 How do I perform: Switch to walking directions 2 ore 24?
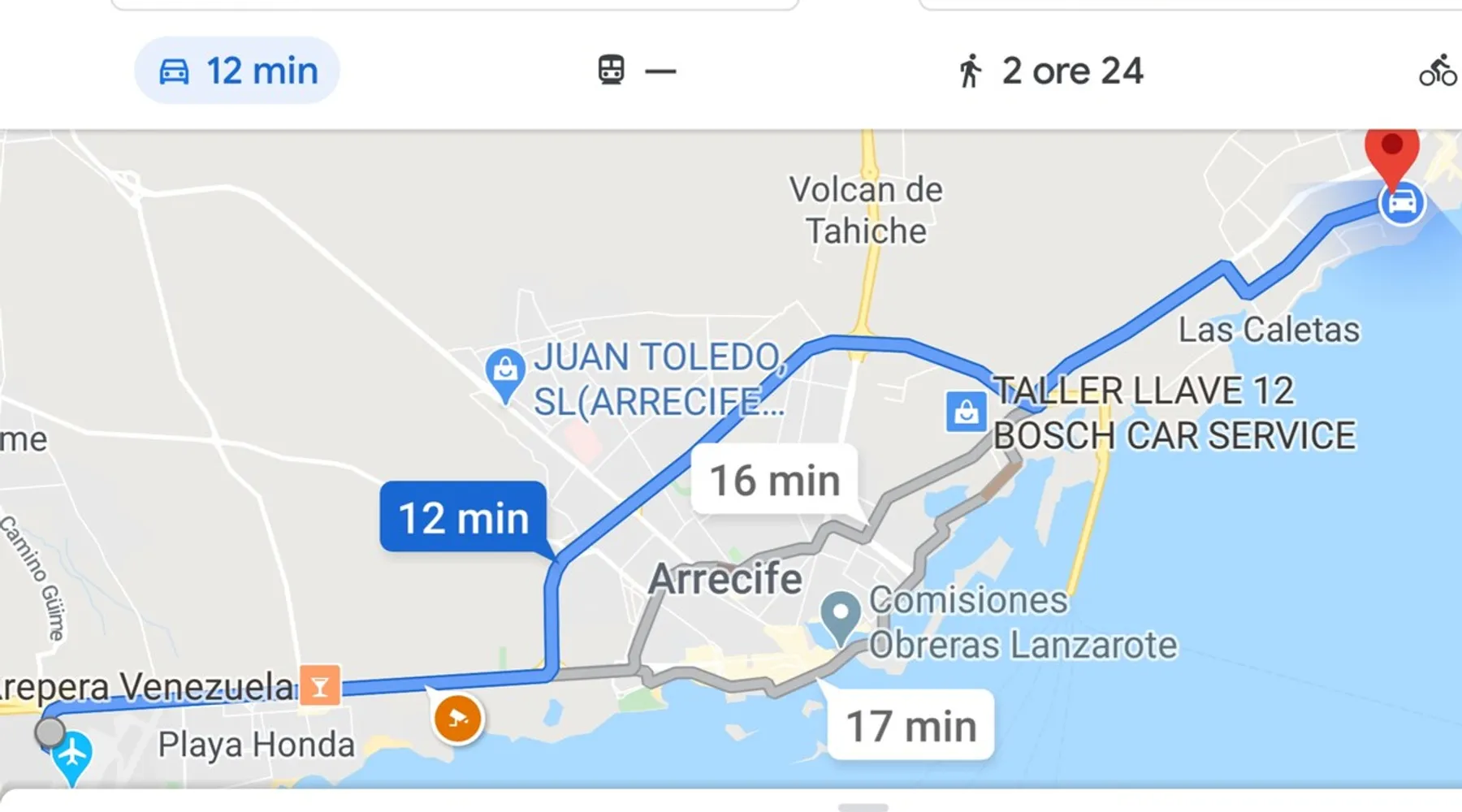[x=1051, y=71]
